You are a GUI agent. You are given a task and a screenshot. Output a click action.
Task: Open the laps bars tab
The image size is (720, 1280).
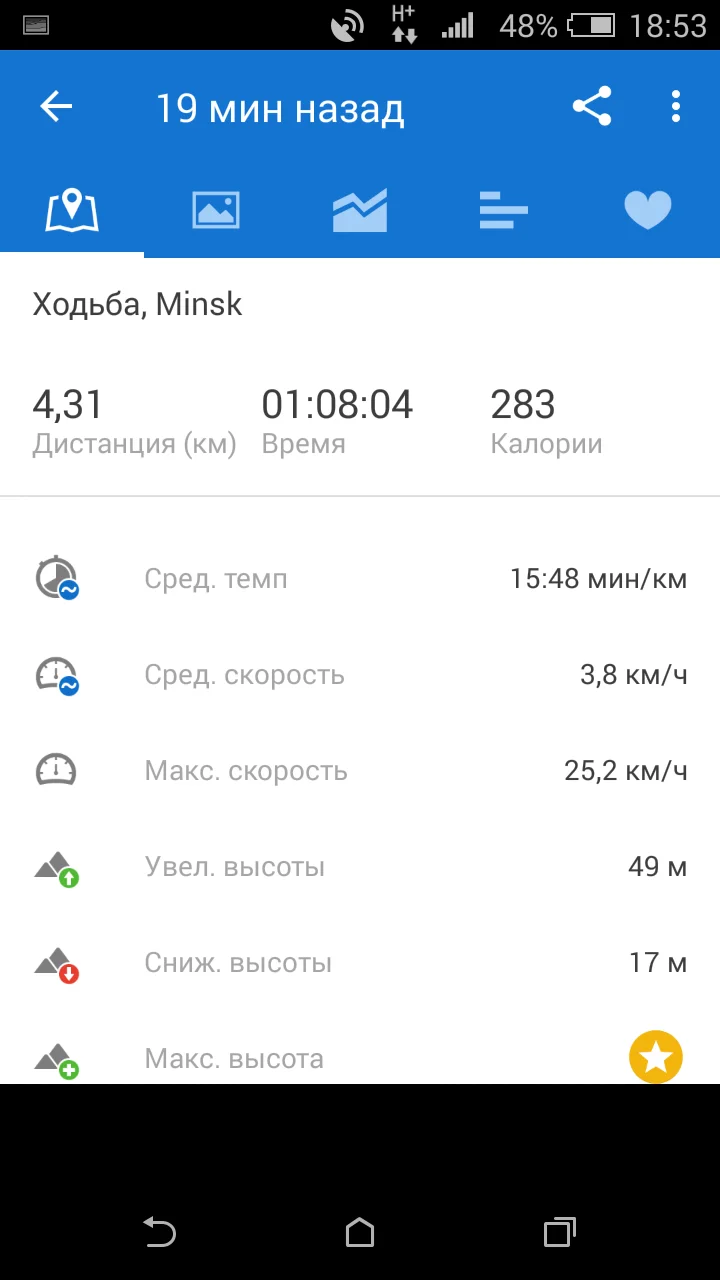[504, 211]
